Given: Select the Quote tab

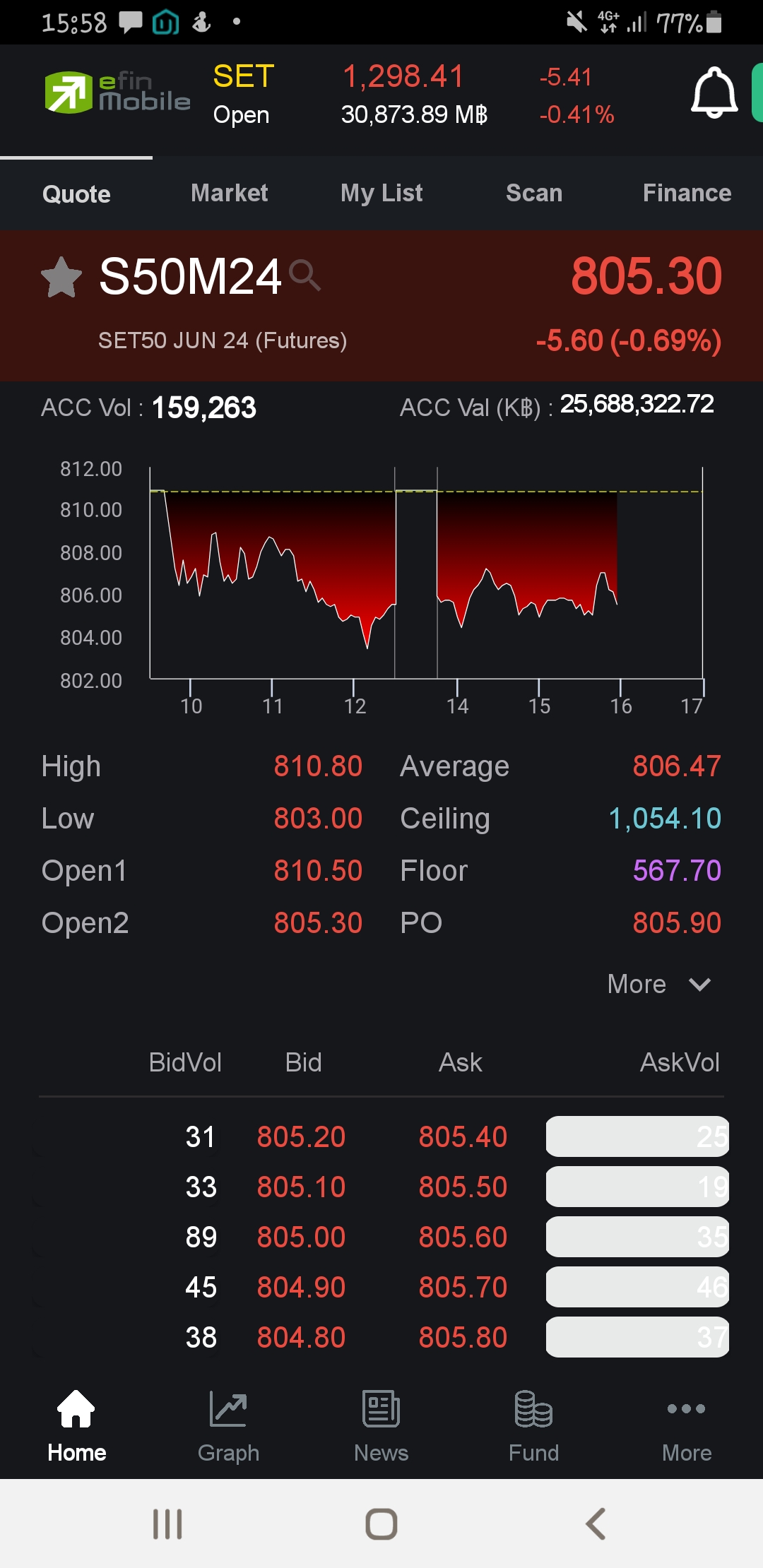Looking at the screenshot, I should tap(76, 194).
